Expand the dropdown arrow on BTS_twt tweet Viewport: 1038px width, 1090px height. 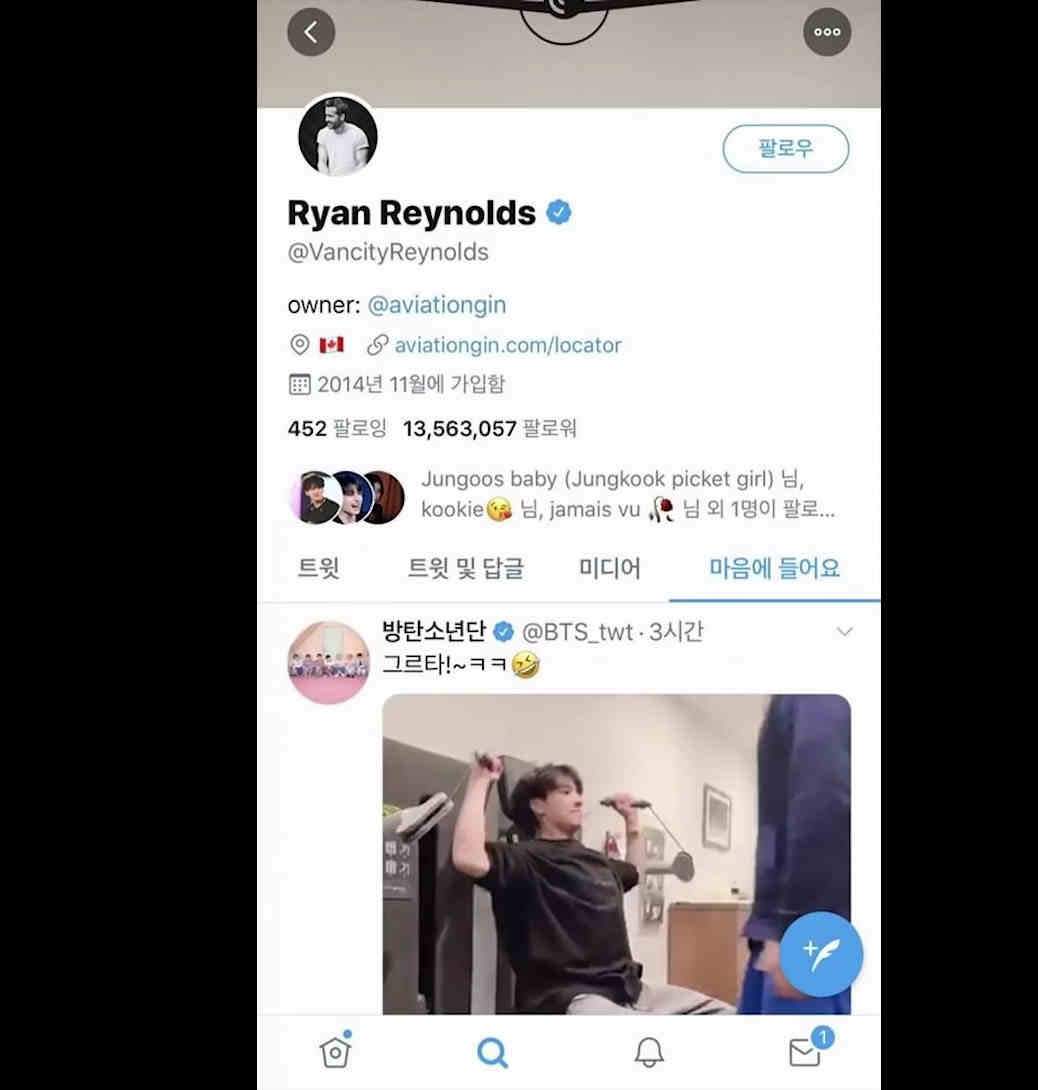(844, 632)
